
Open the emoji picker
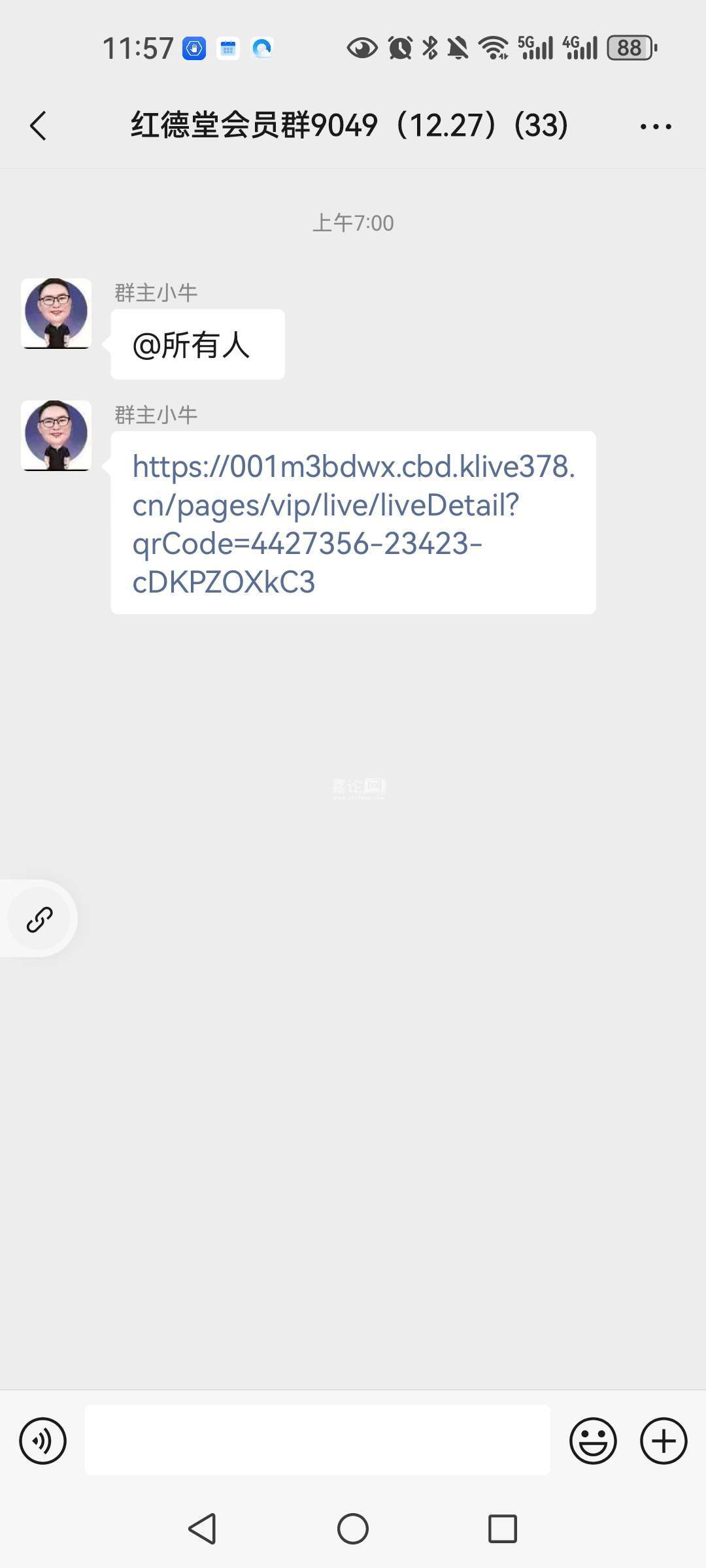tap(593, 1440)
